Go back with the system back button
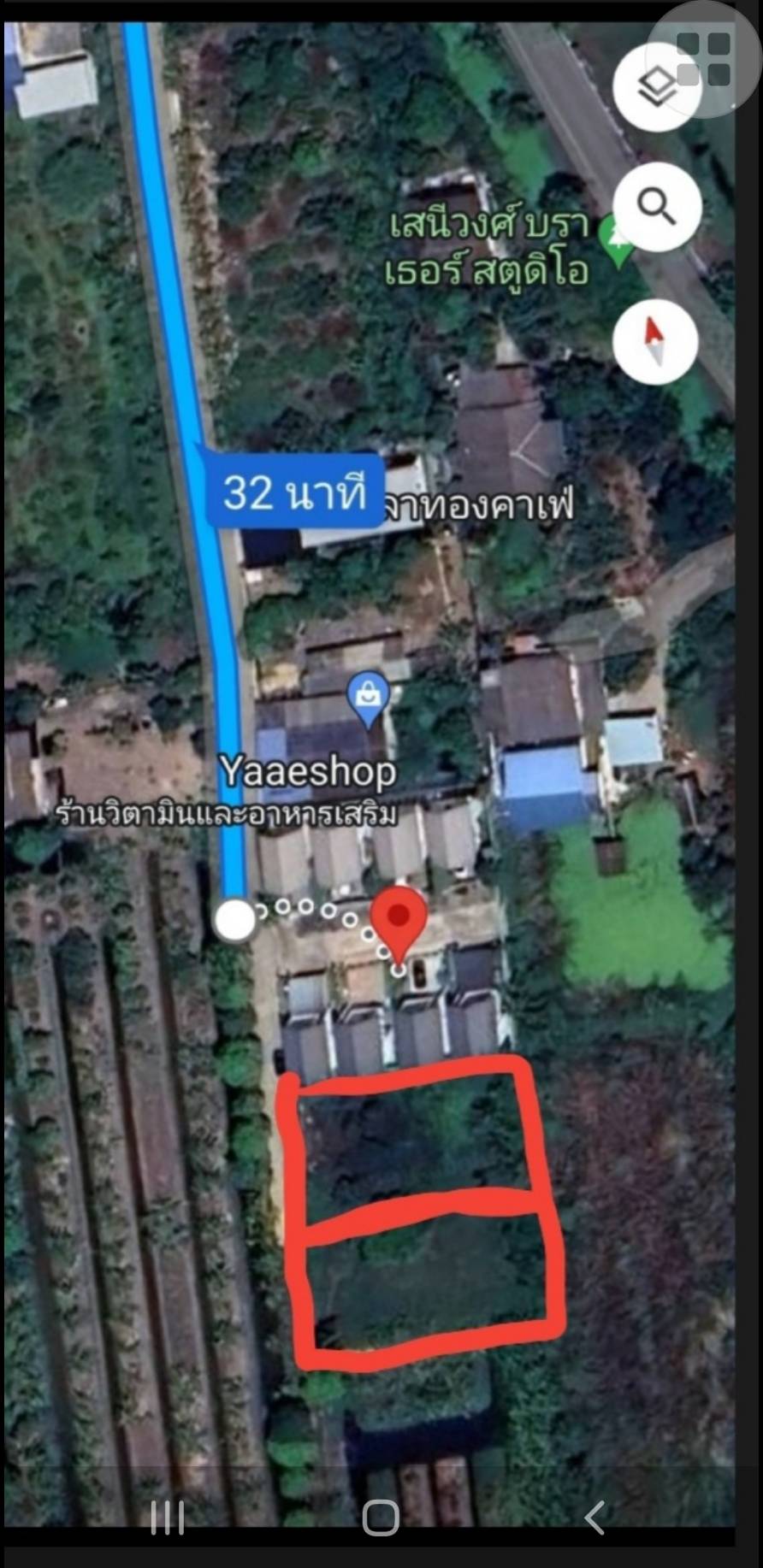763x1568 pixels. click(x=594, y=1517)
